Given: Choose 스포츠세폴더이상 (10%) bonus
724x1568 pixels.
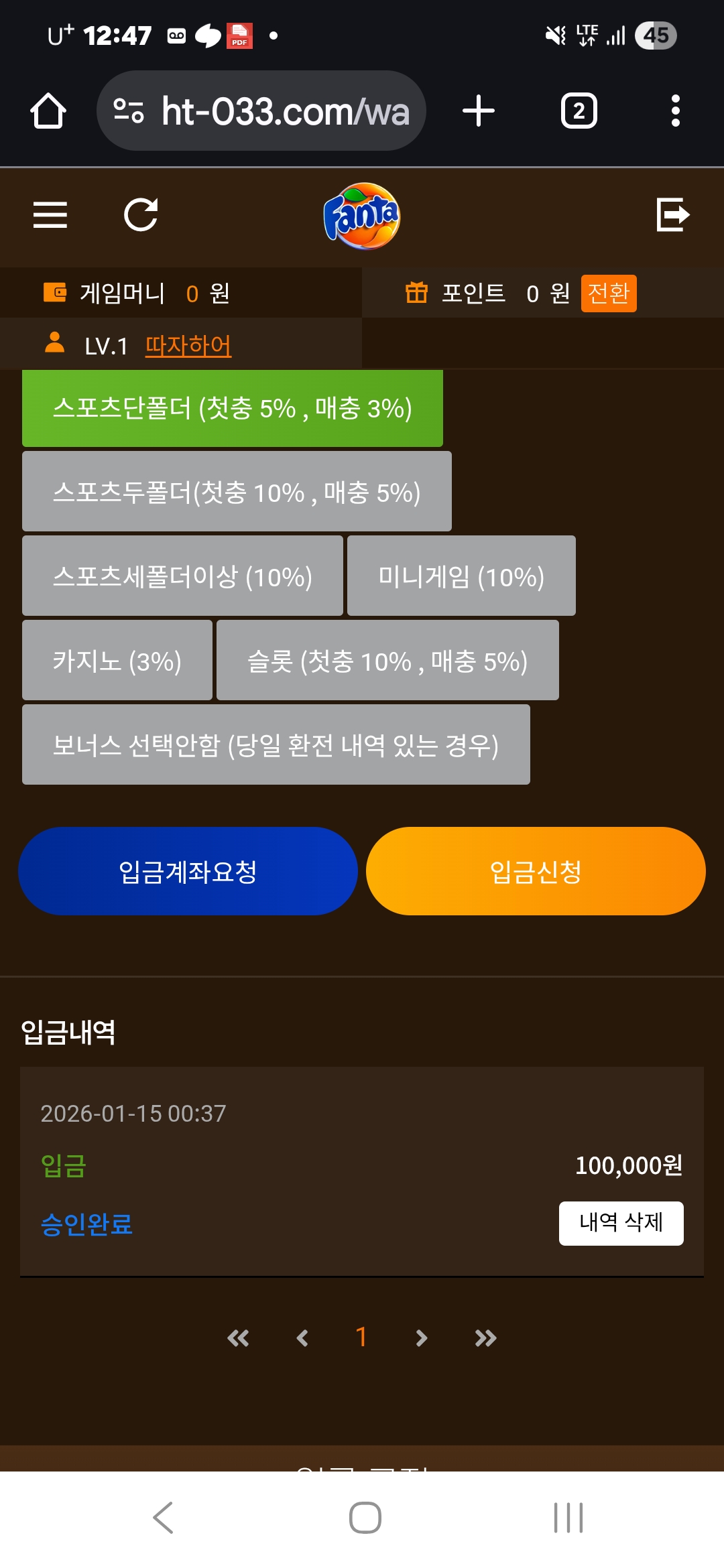Looking at the screenshot, I should coord(182,576).
